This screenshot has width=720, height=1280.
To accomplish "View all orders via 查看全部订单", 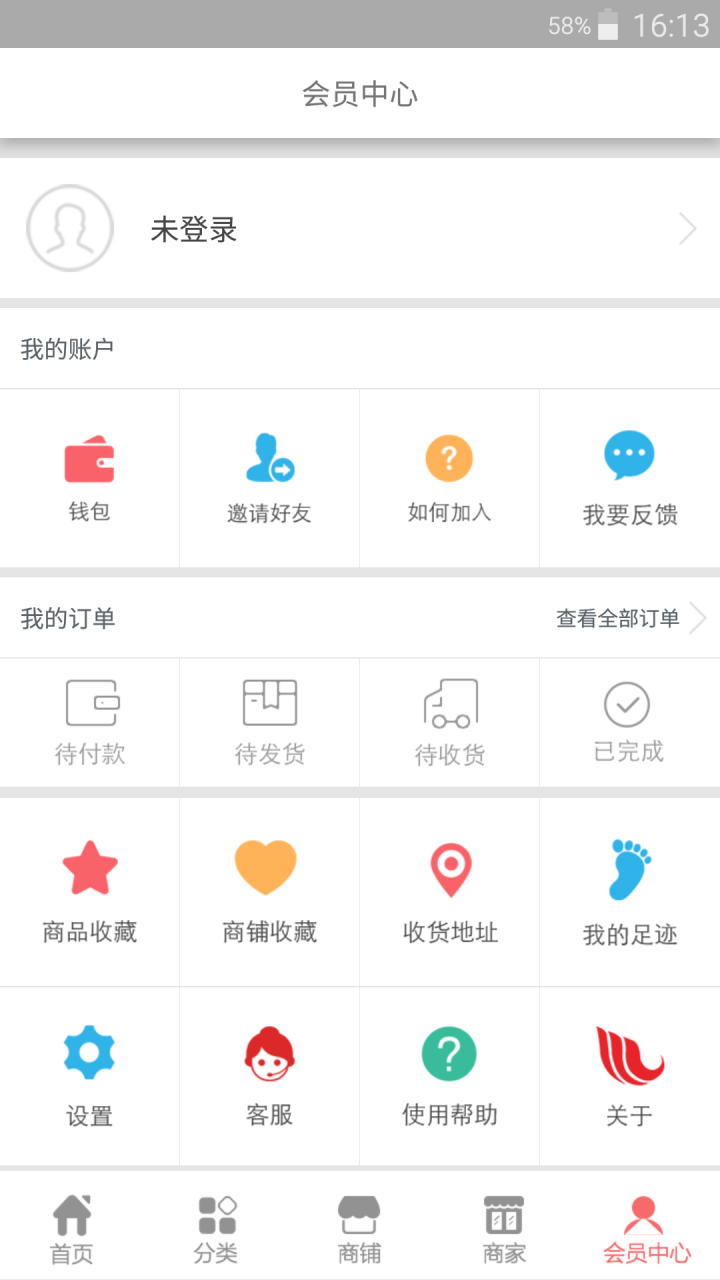I will click(630, 619).
